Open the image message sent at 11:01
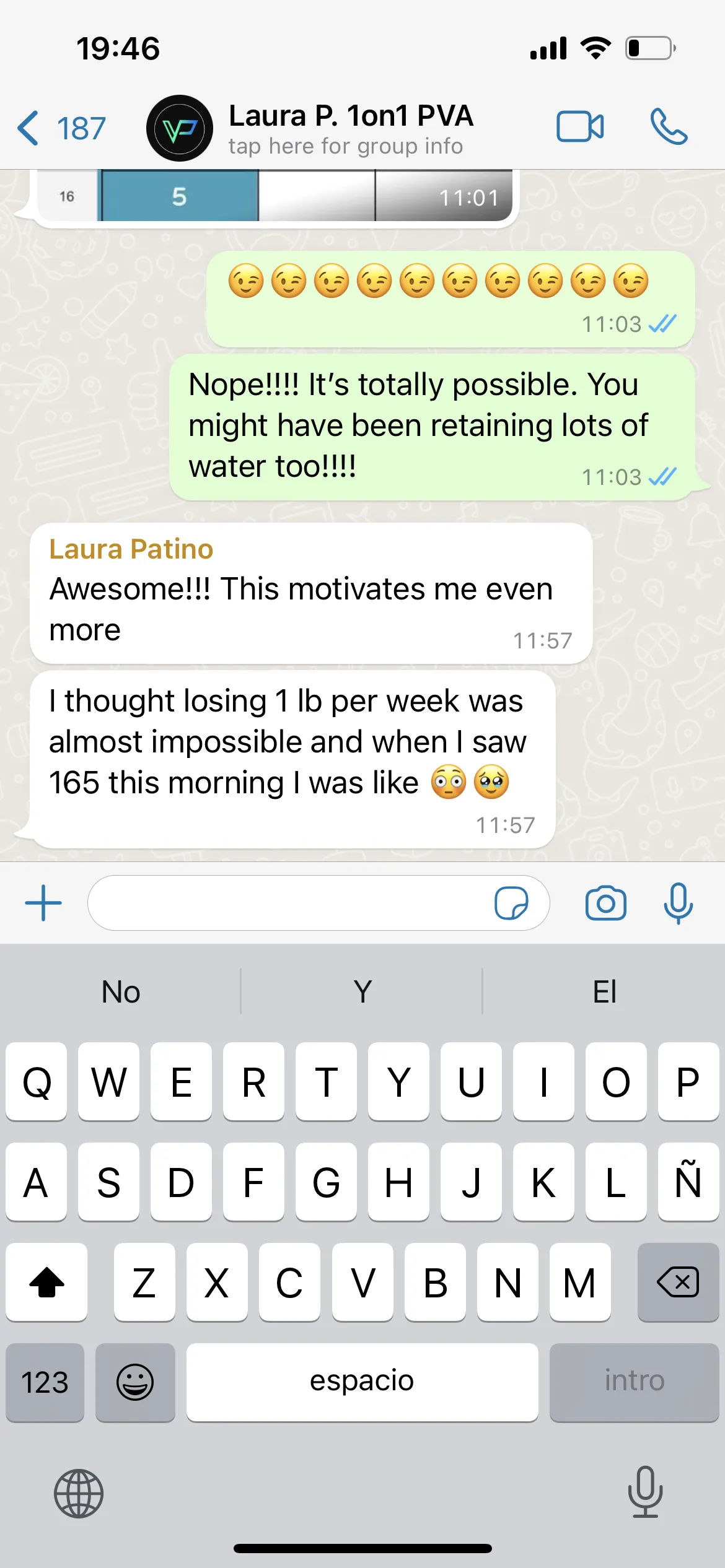 274,196
